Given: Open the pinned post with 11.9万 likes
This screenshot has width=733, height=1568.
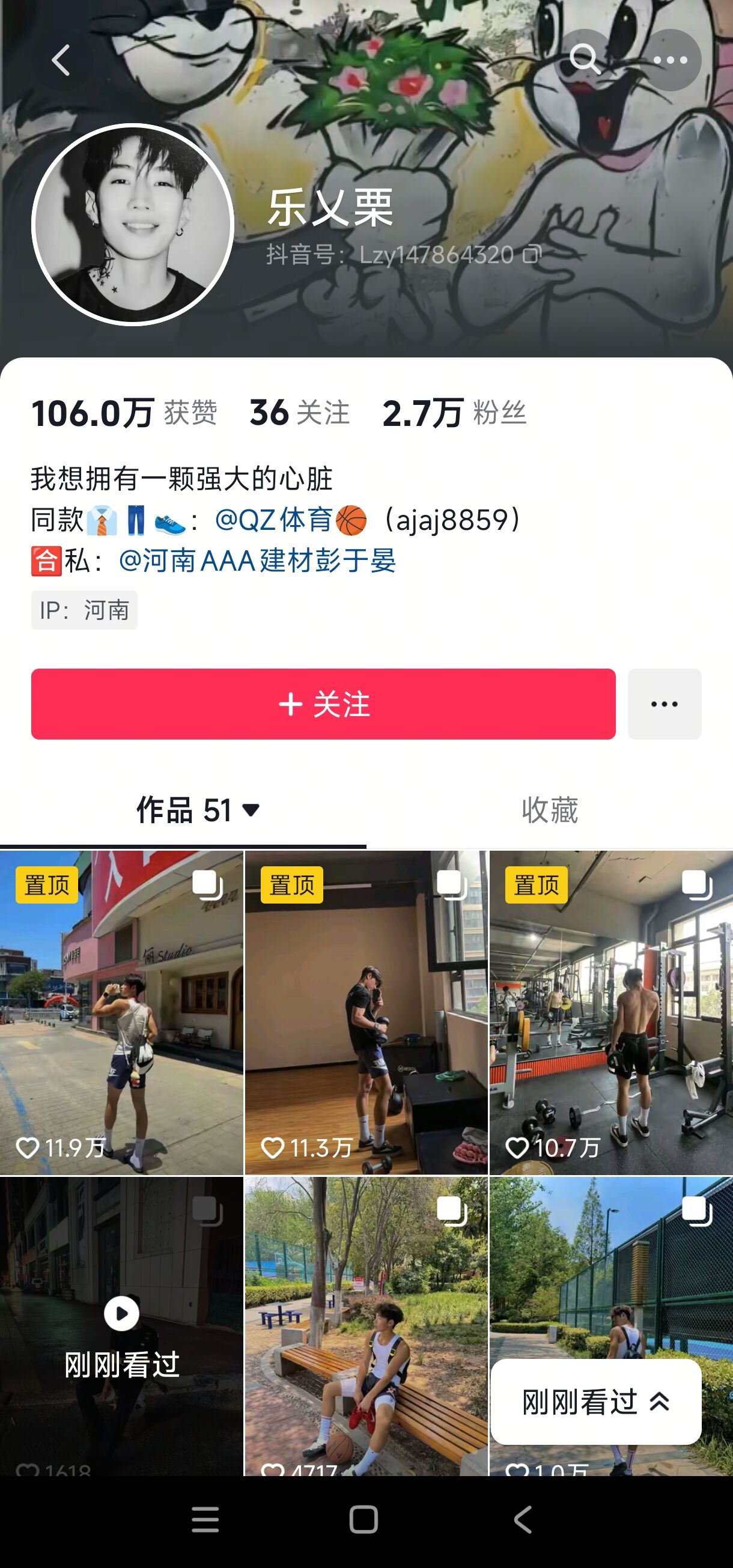Looking at the screenshot, I should click(x=121, y=1012).
